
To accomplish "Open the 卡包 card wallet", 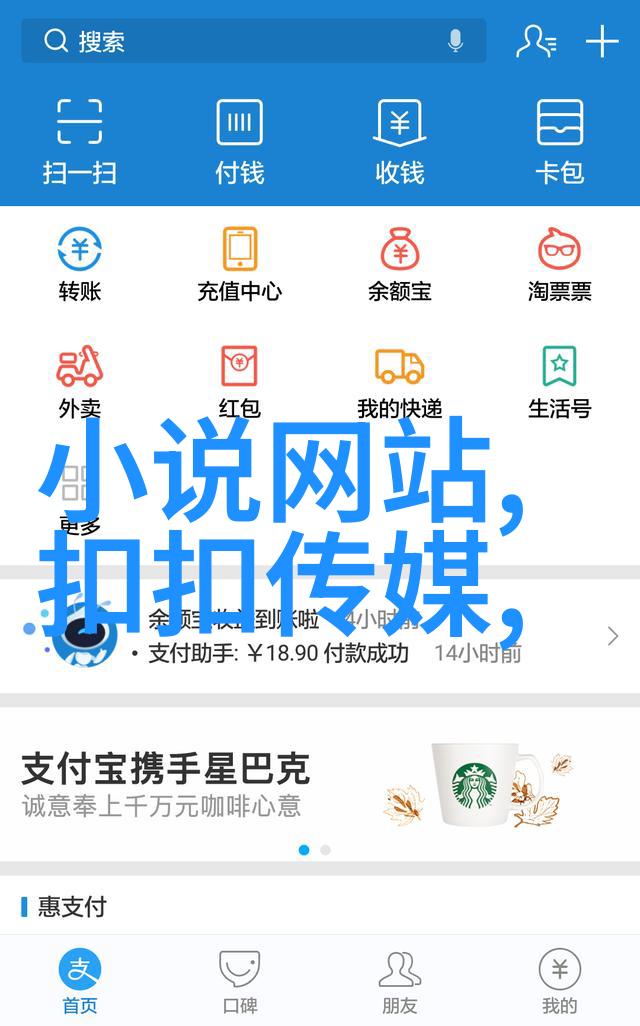I will point(560,140).
